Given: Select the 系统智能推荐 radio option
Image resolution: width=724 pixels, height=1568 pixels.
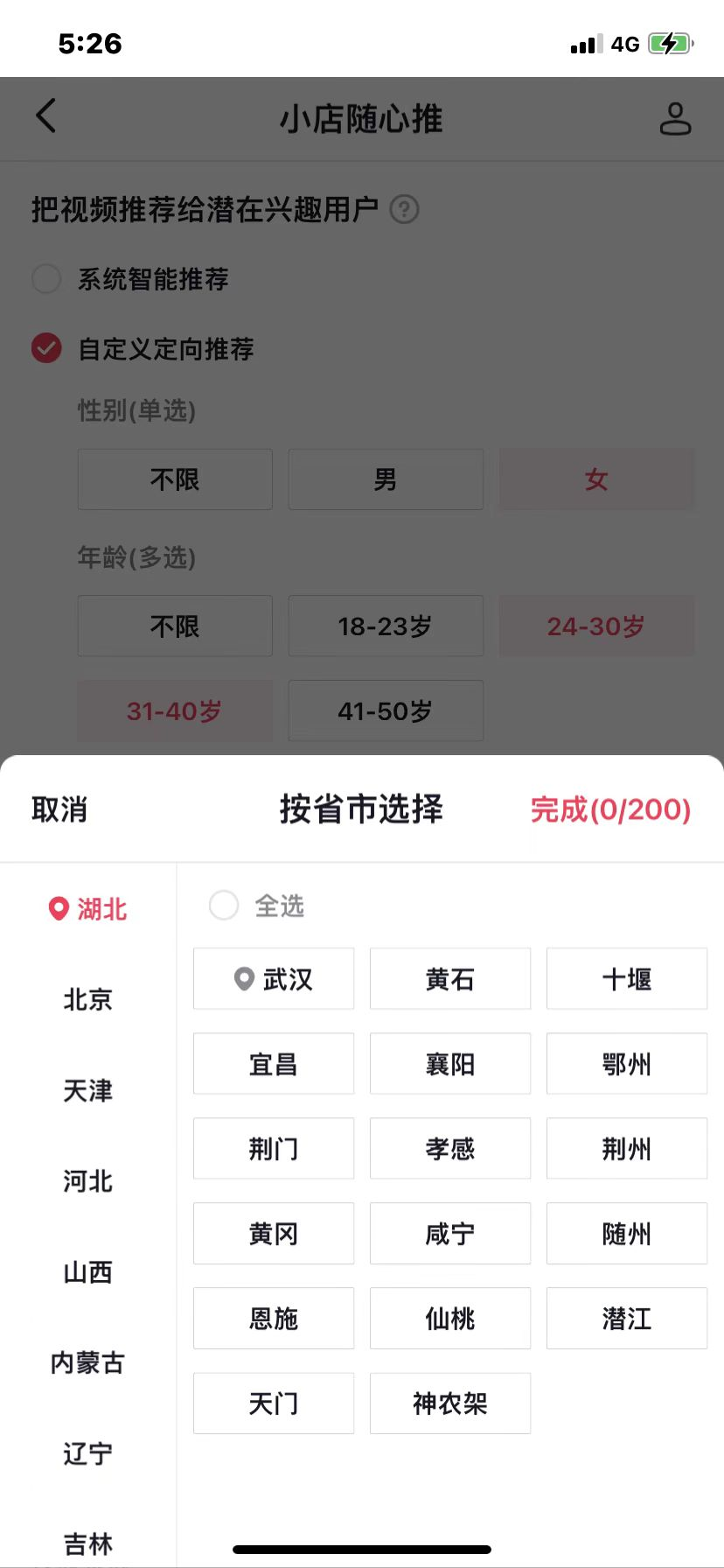Looking at the screenshot, I should (x=45, y=279).
